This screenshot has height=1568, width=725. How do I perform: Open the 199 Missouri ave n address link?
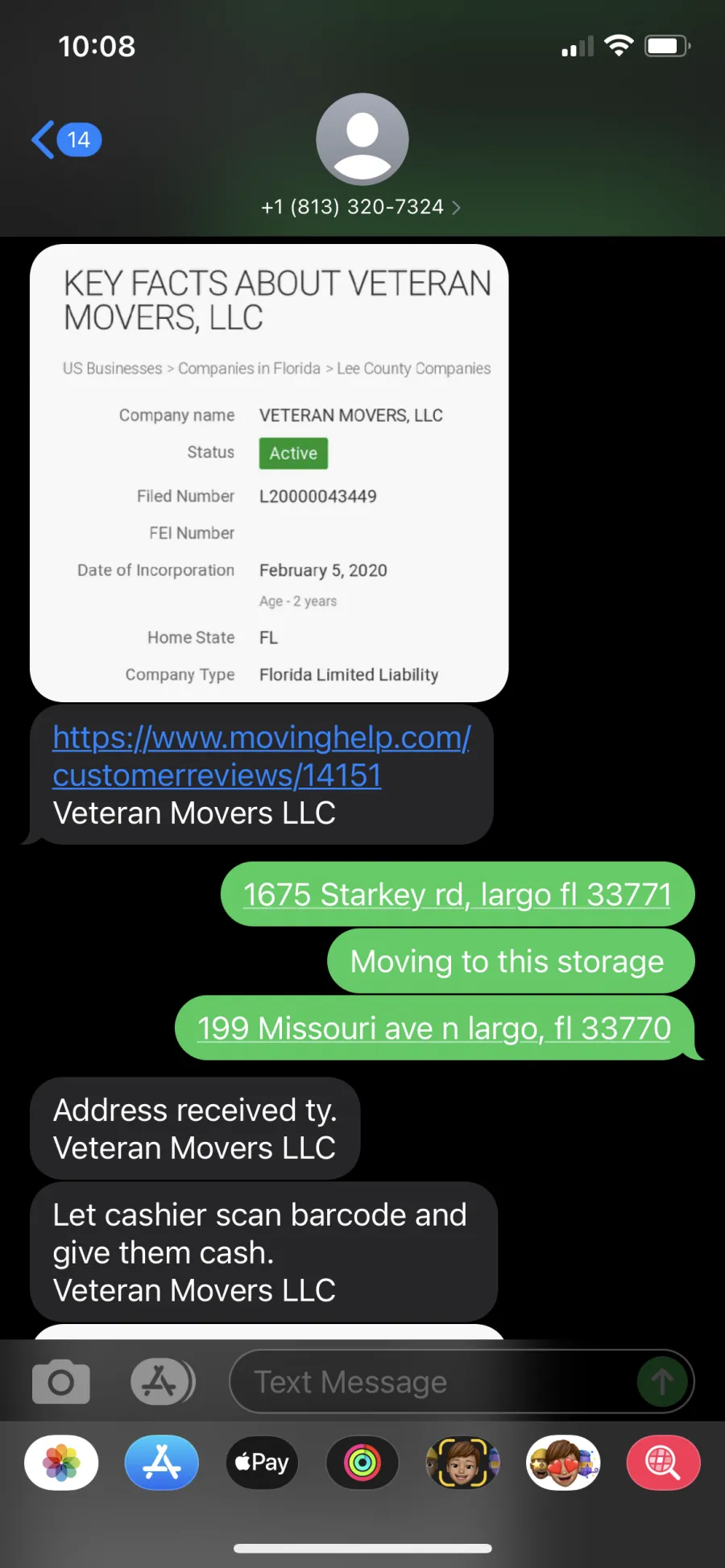pos(434,1028)
